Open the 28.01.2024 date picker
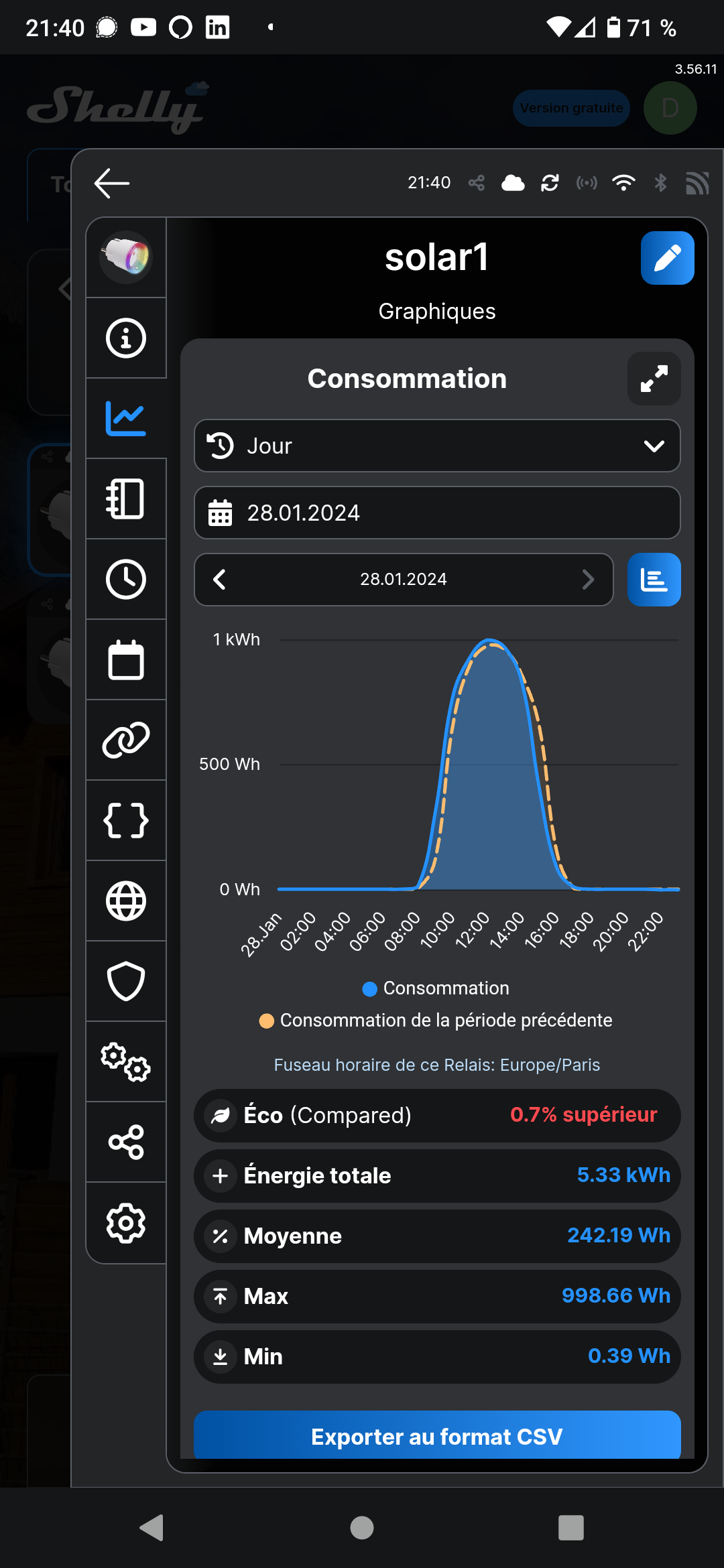 pos(437,513)
